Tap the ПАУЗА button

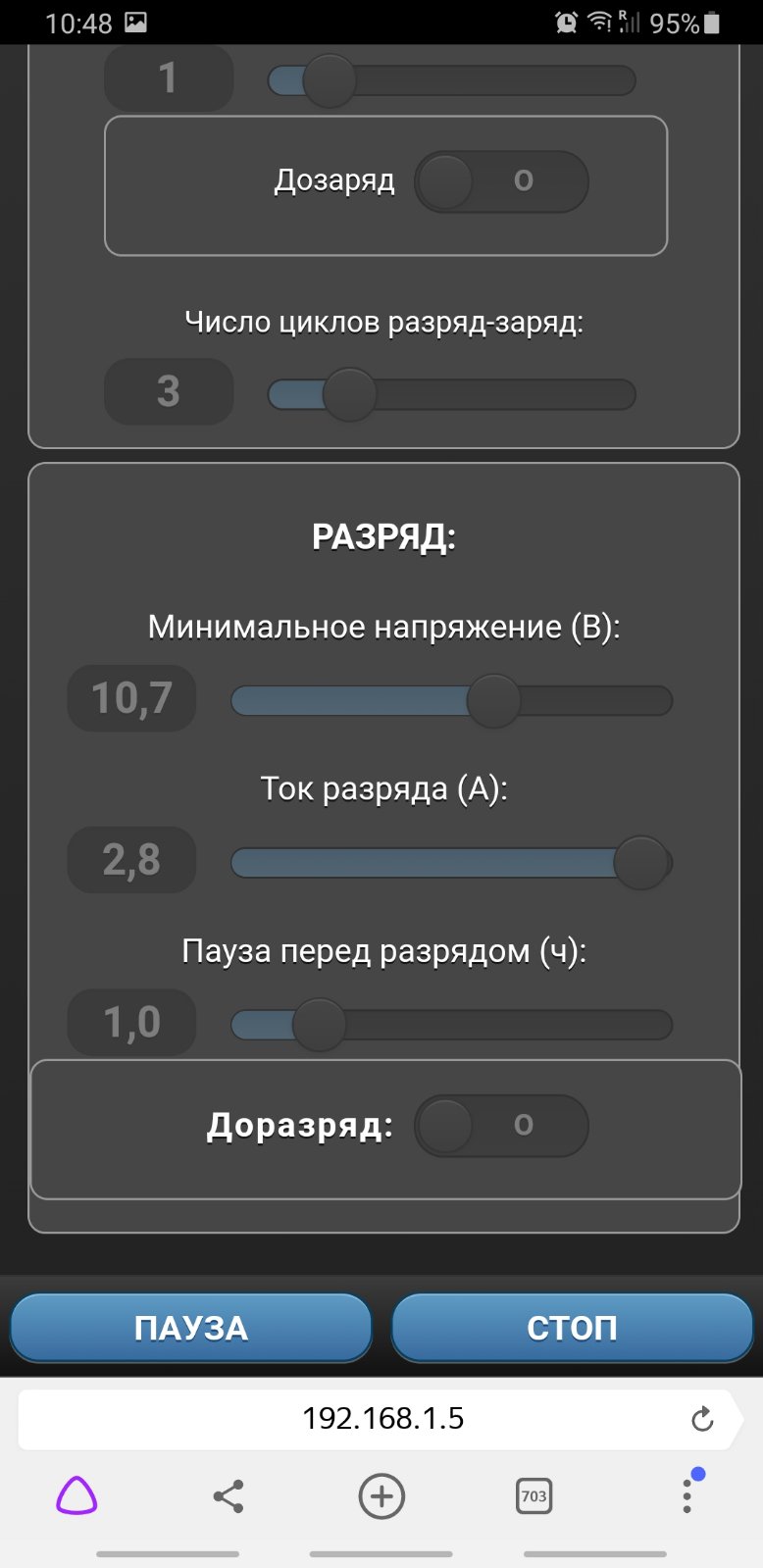point(191,1328)
